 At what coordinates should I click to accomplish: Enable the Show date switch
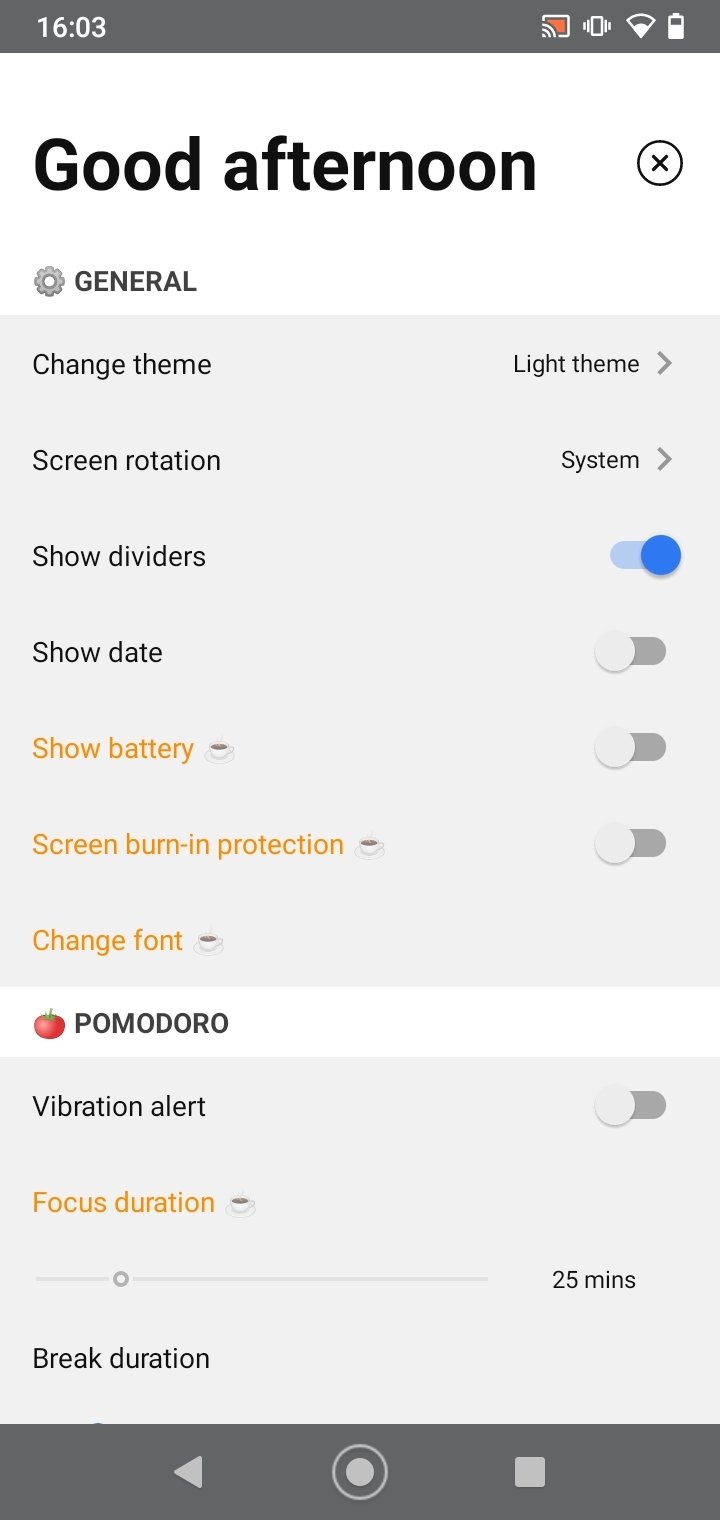(631, 652)
